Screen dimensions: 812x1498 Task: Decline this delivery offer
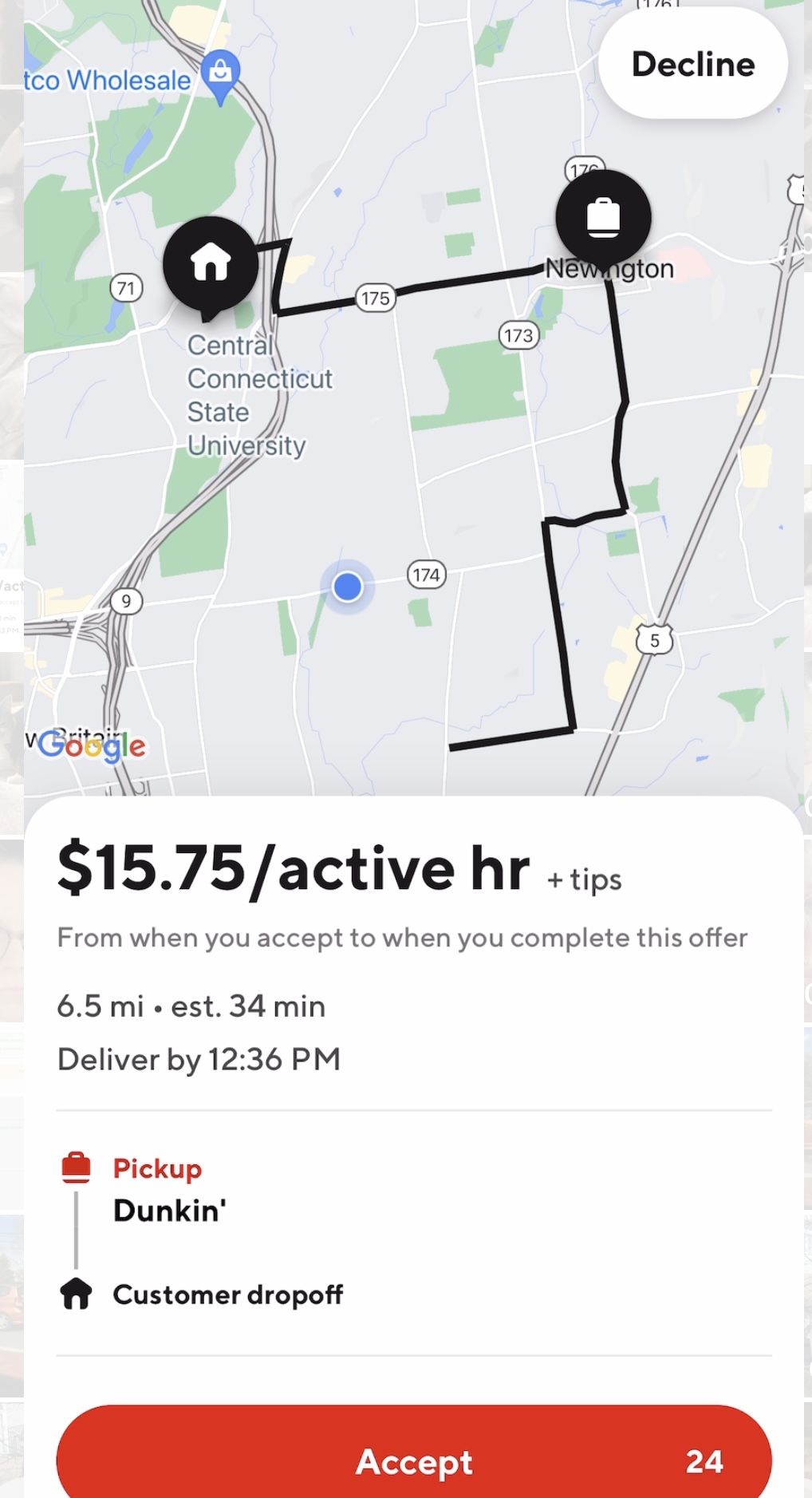coord(692,64)
